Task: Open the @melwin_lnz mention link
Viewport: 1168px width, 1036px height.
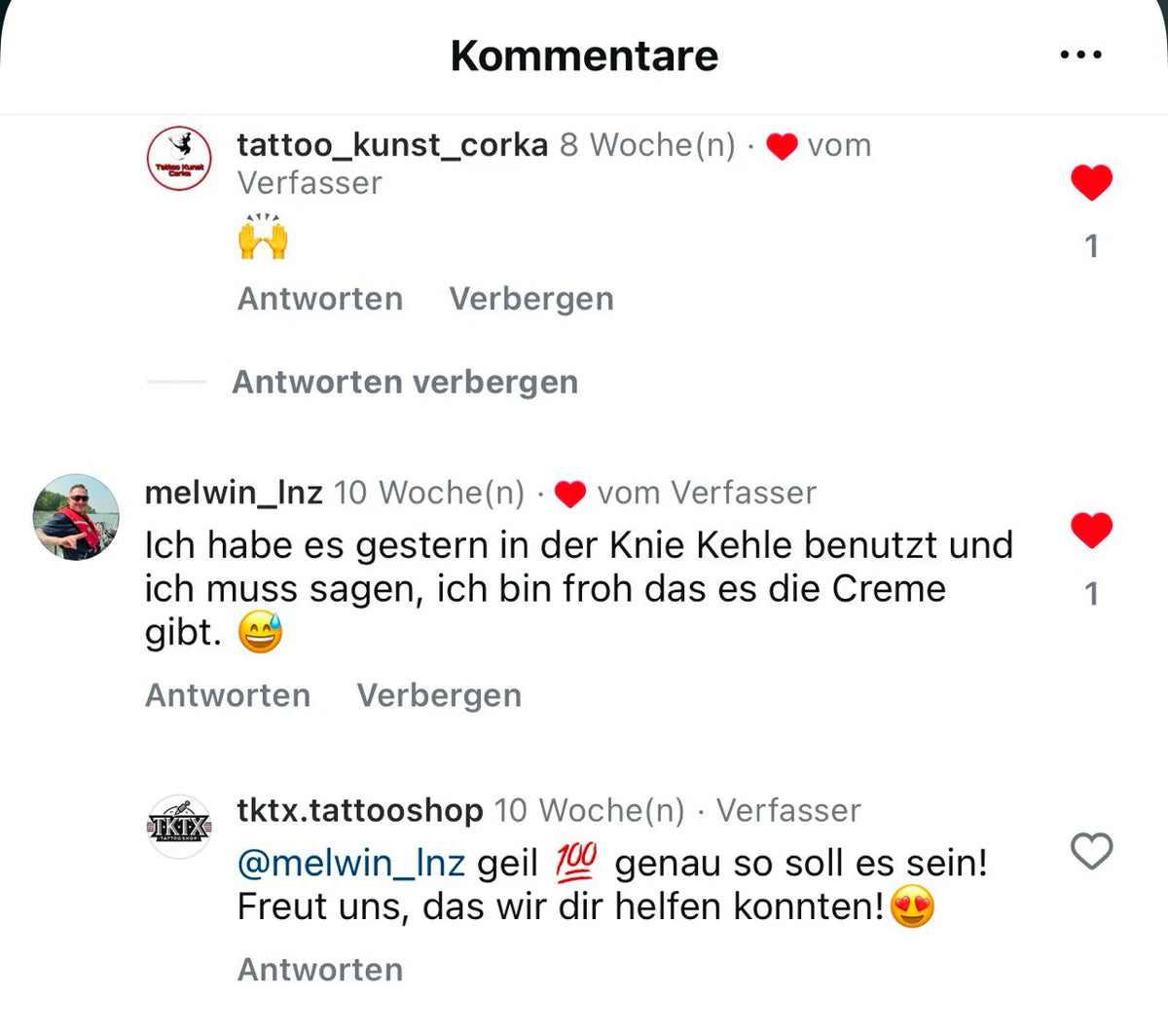Action: [350, 863]
